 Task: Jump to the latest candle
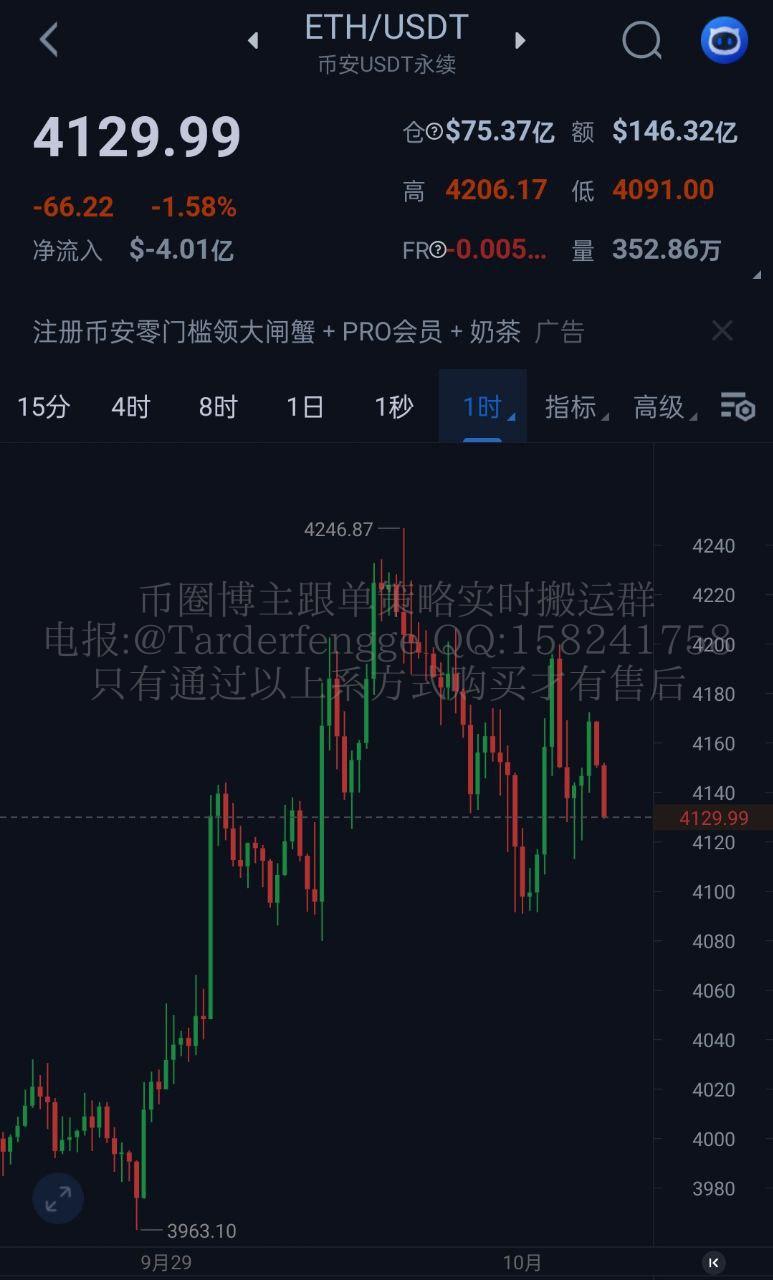pos(713,1262)
